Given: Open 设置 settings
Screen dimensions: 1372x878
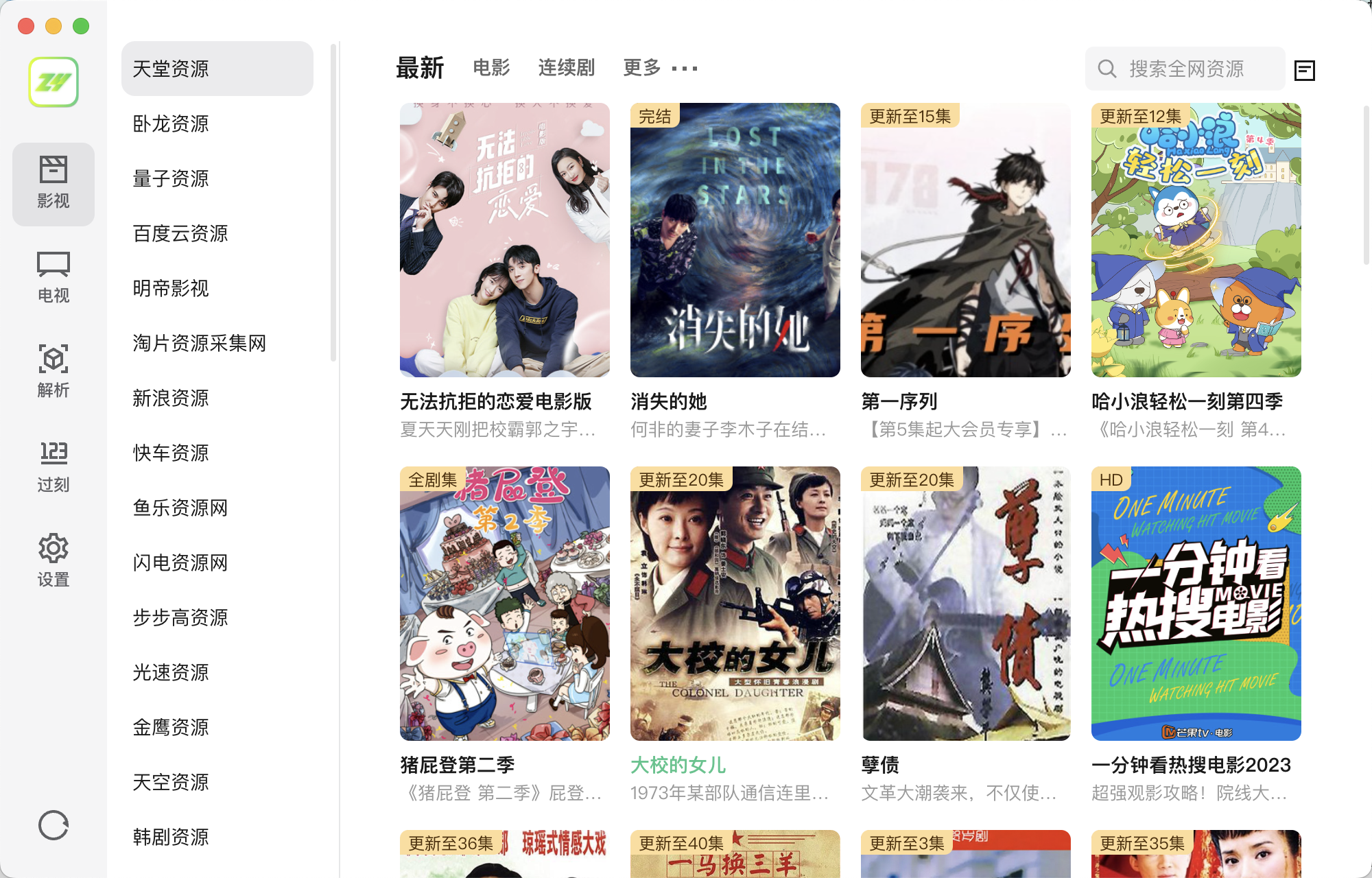Looking at the screenshot, I should (54, 560).
